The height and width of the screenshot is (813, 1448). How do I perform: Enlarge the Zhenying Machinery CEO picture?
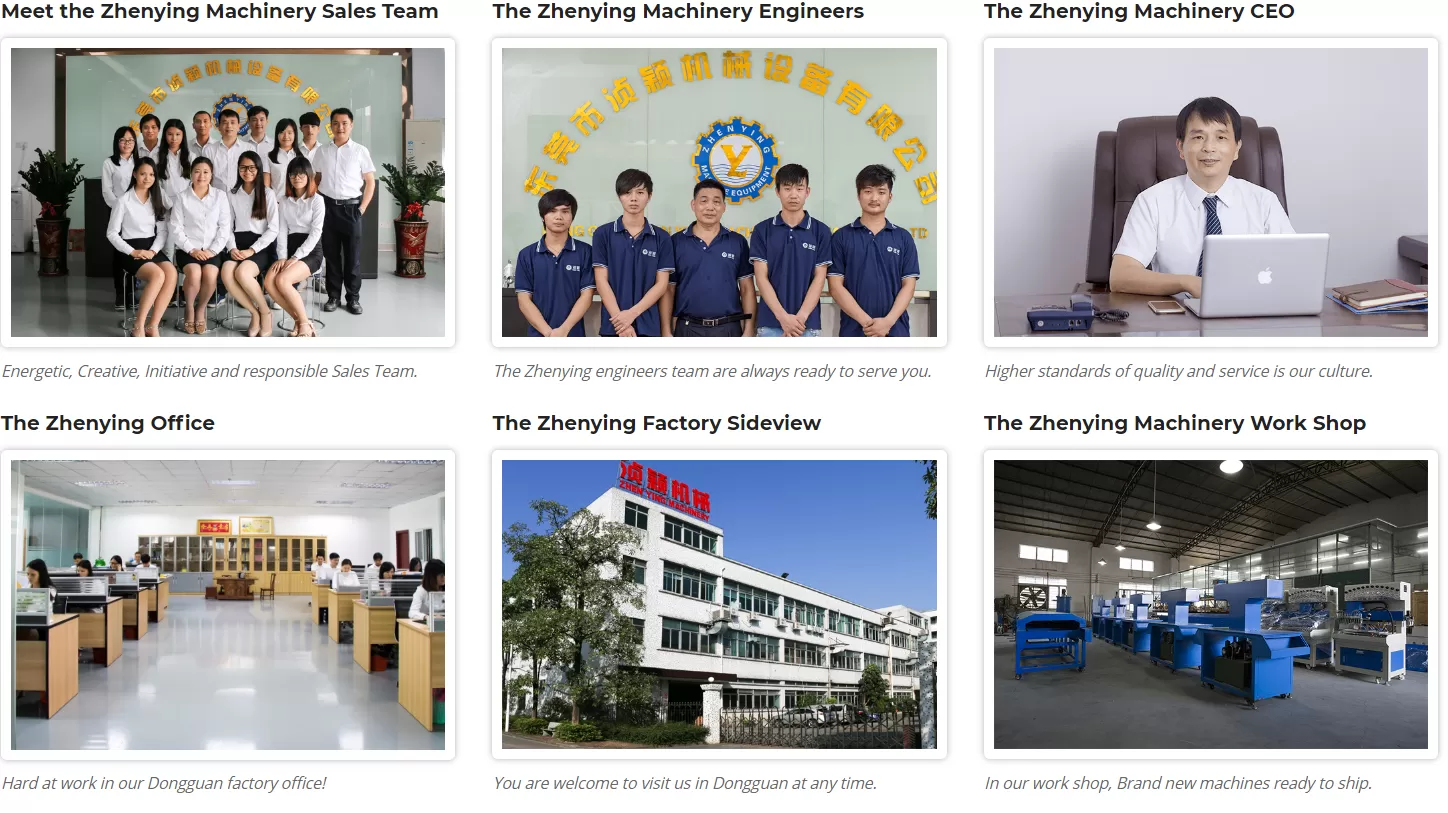point(1210,192)
